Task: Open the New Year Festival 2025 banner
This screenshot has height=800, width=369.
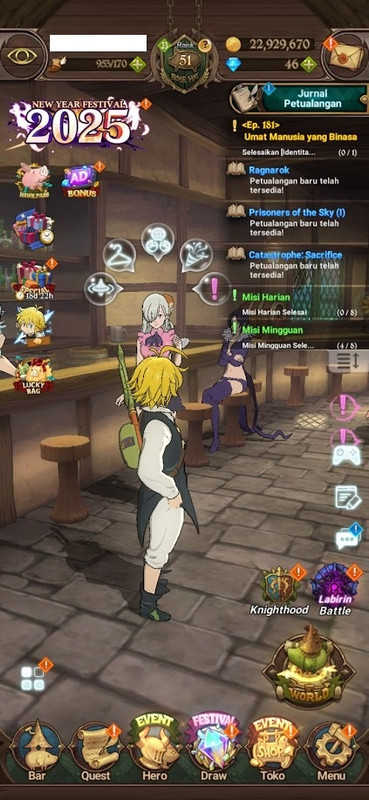Action: (79, 122)
